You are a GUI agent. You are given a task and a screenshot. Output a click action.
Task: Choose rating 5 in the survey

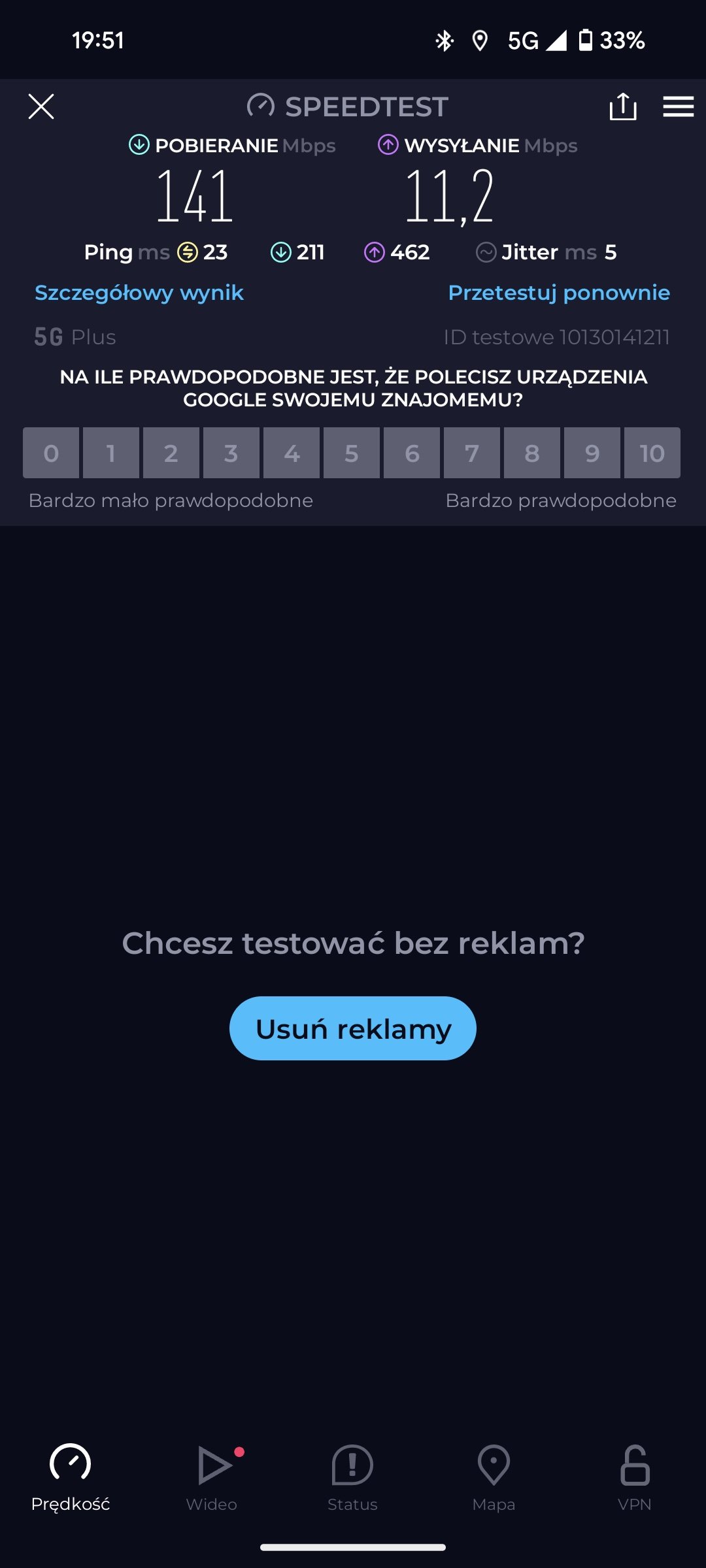352,453
